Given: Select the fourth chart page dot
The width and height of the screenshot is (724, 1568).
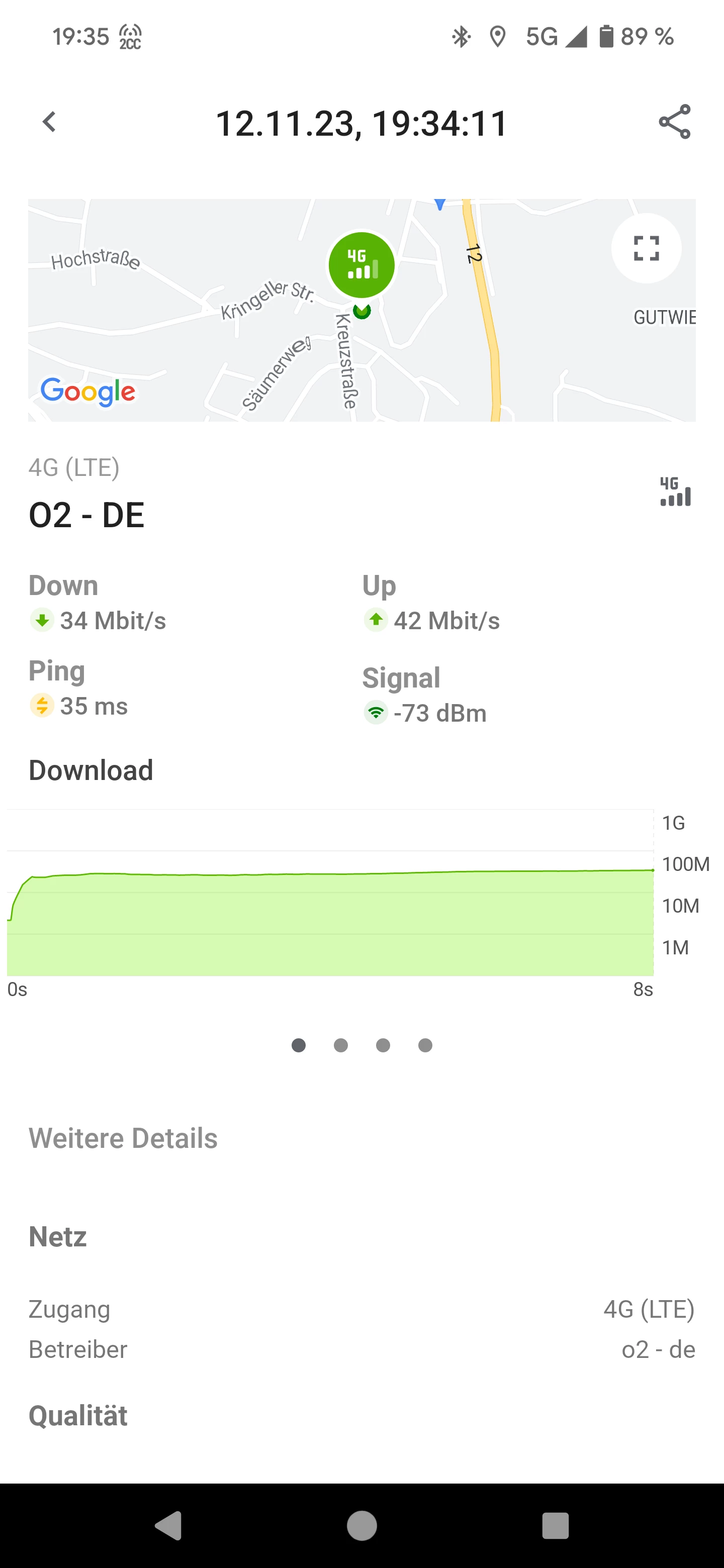Looking at the screenshot, I should click(426, 1045).
